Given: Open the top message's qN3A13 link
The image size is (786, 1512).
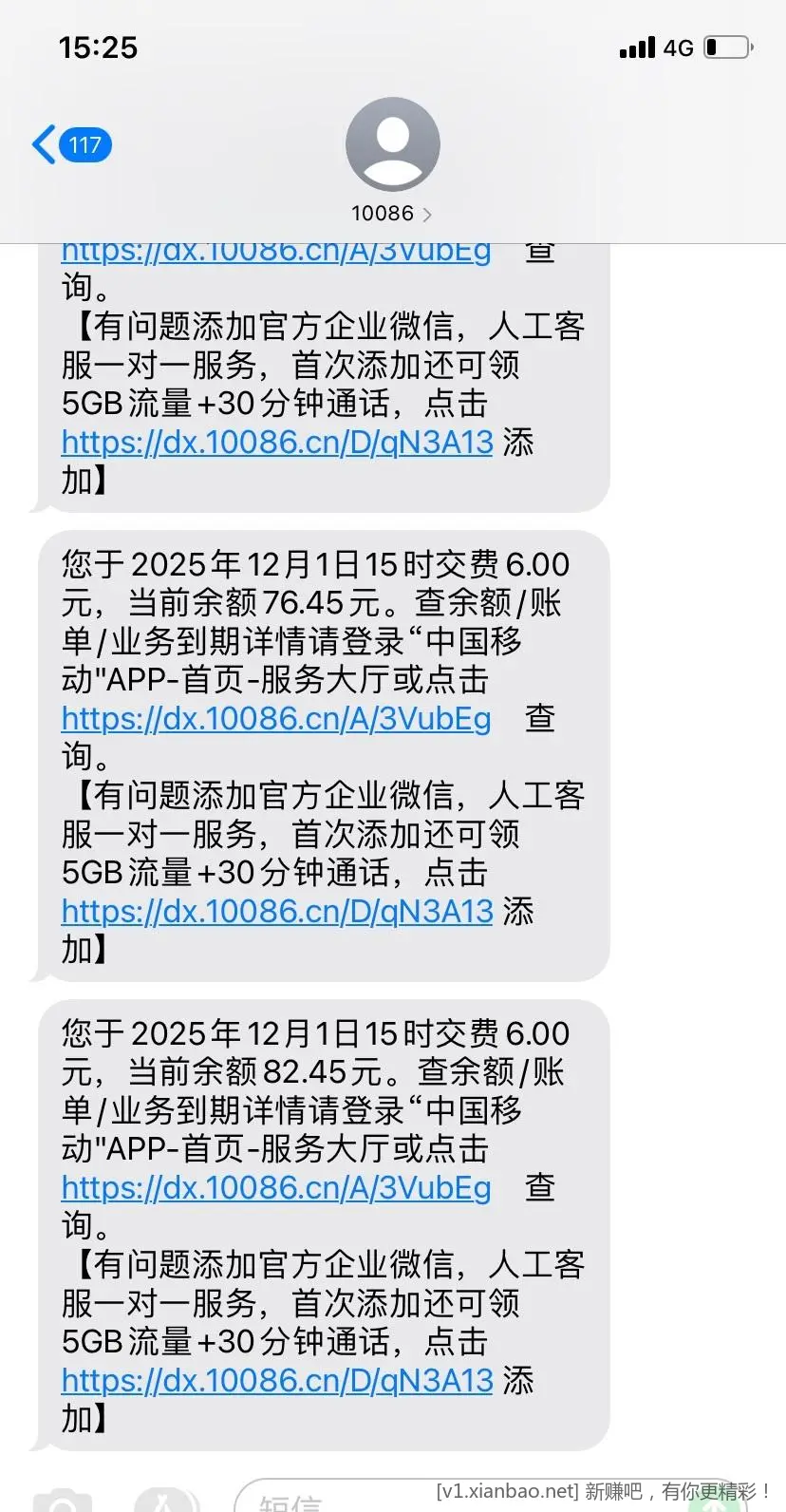Looking at the screenshot, I should (x=276, y=443).
